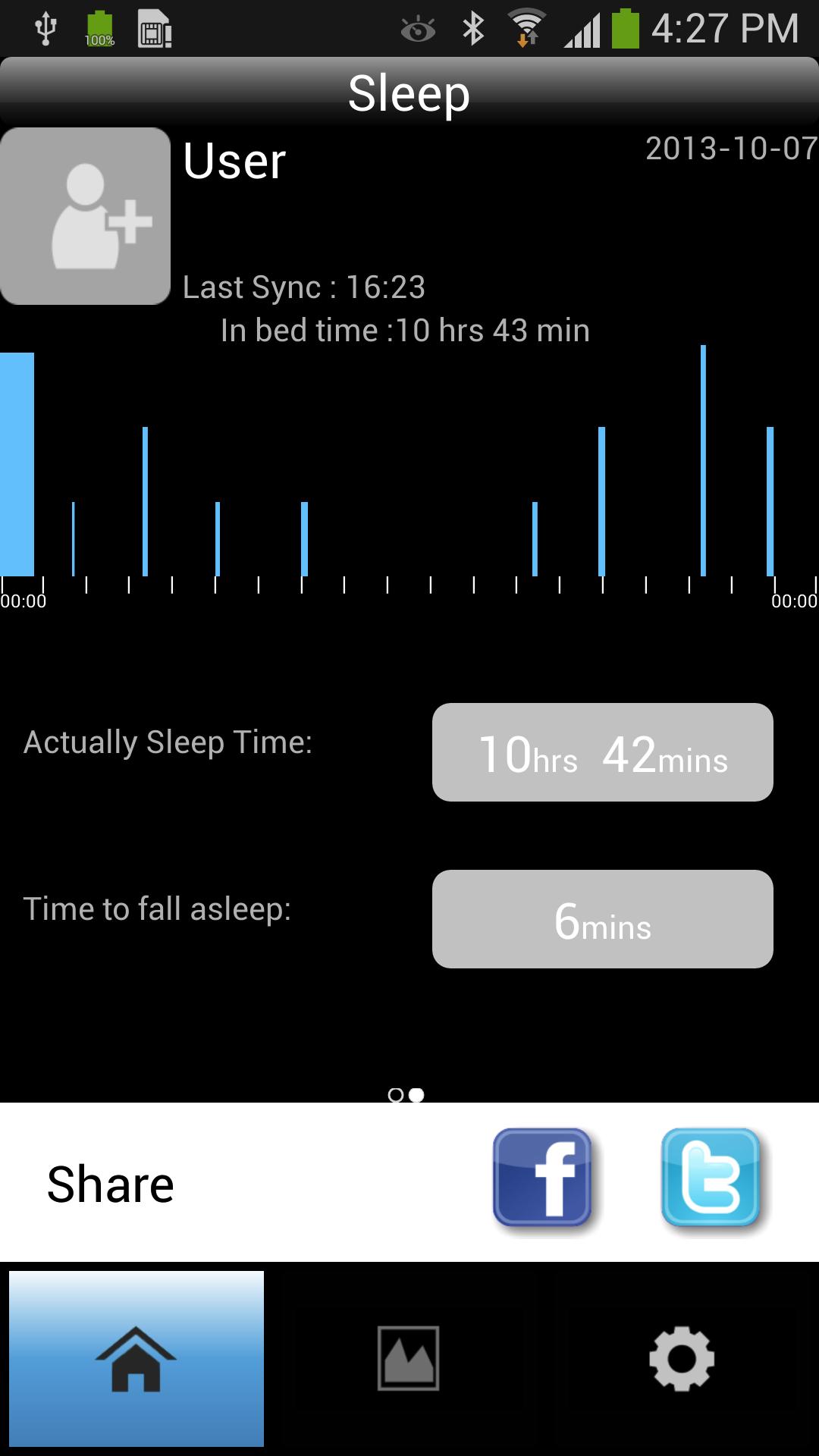
Task: Share sleep data to Facebook
Action: 543,1176
